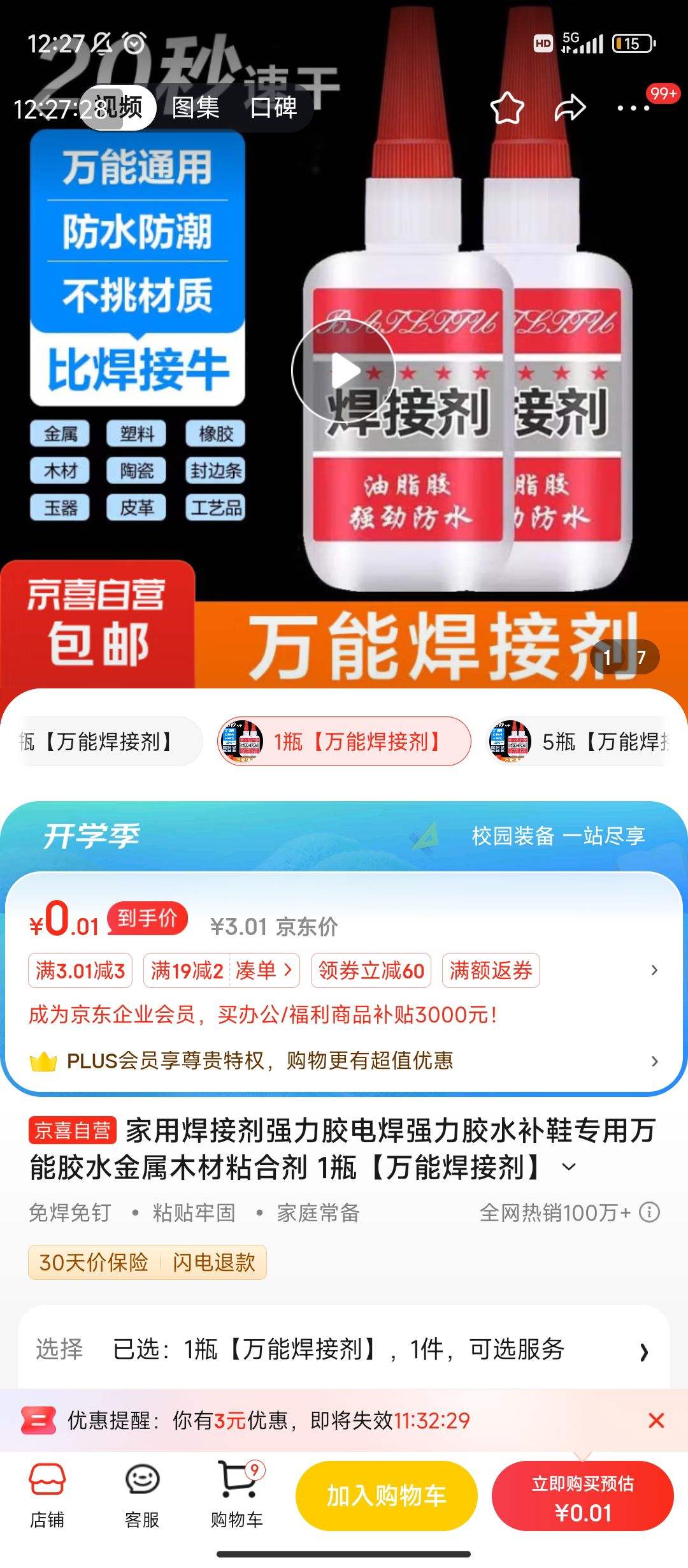Select the 1瓶【万能焊接剂】 option
The width and height of the screenshot is (688, 1568).
click(344, 741)
